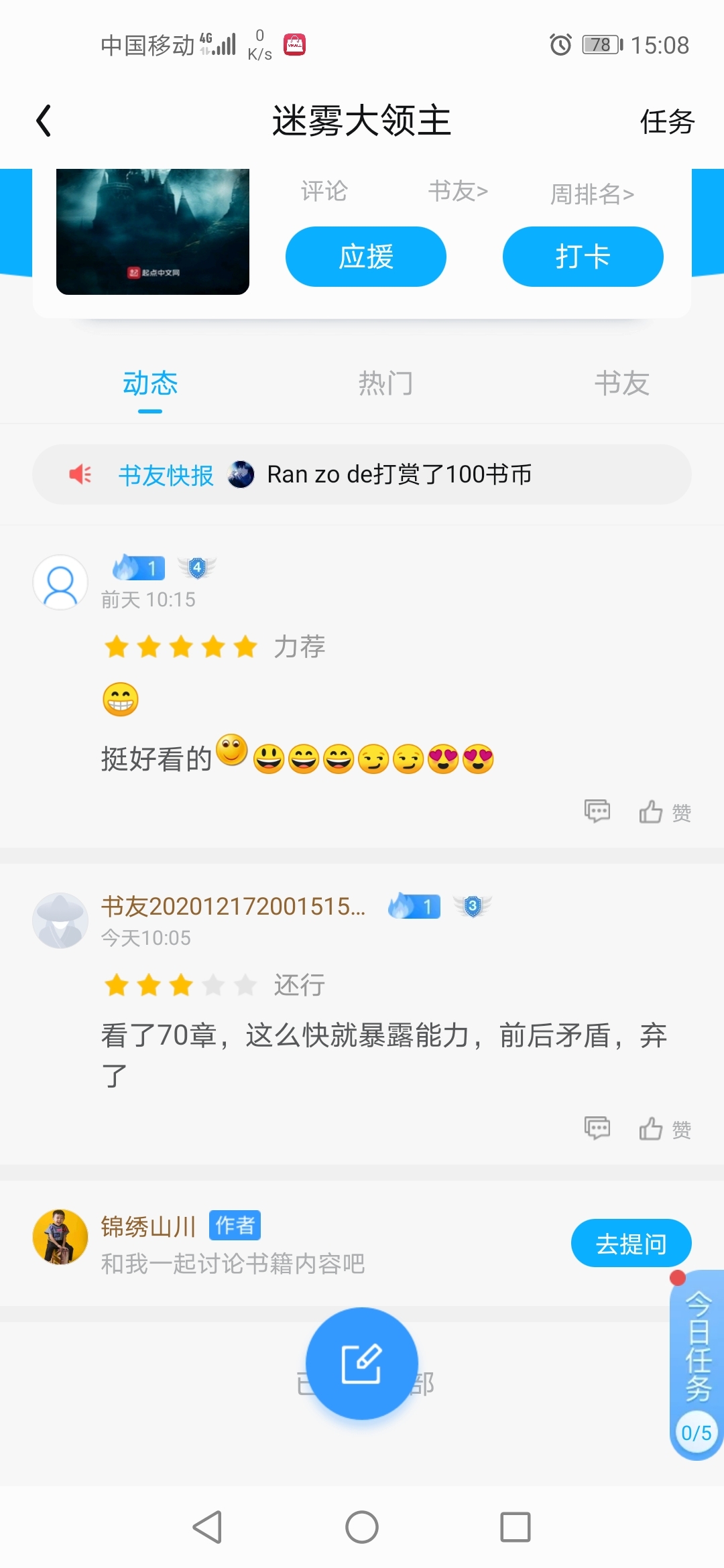This screenshot has height=1568, width=724.
Task: Like the 看了70章 review
Action: 664,1129
